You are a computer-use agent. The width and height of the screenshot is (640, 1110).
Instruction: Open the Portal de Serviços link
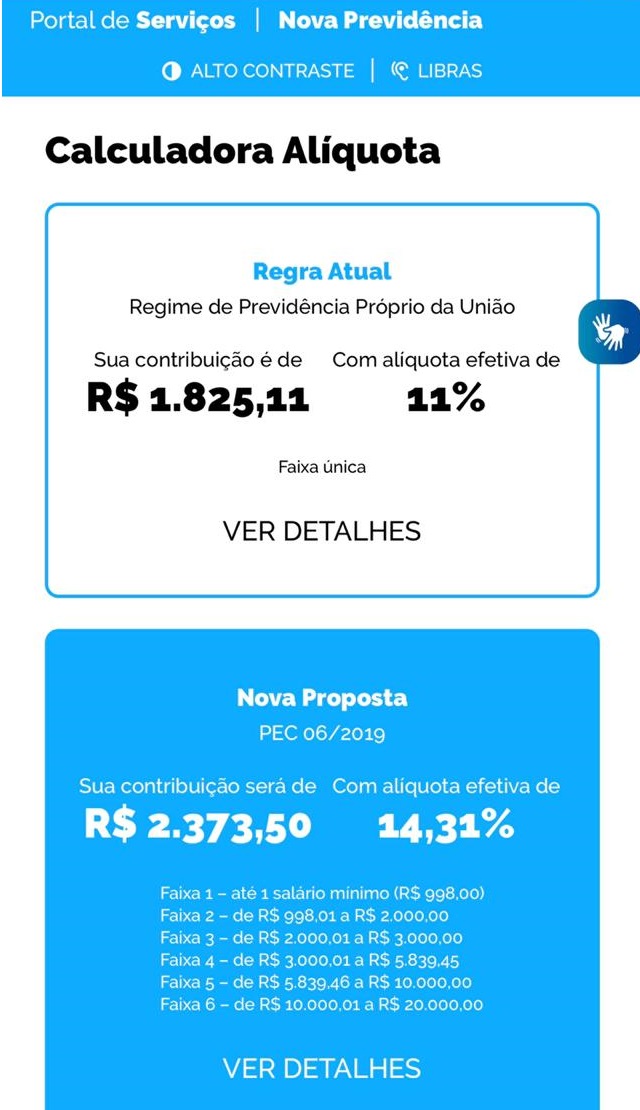[x=133, y=20]
